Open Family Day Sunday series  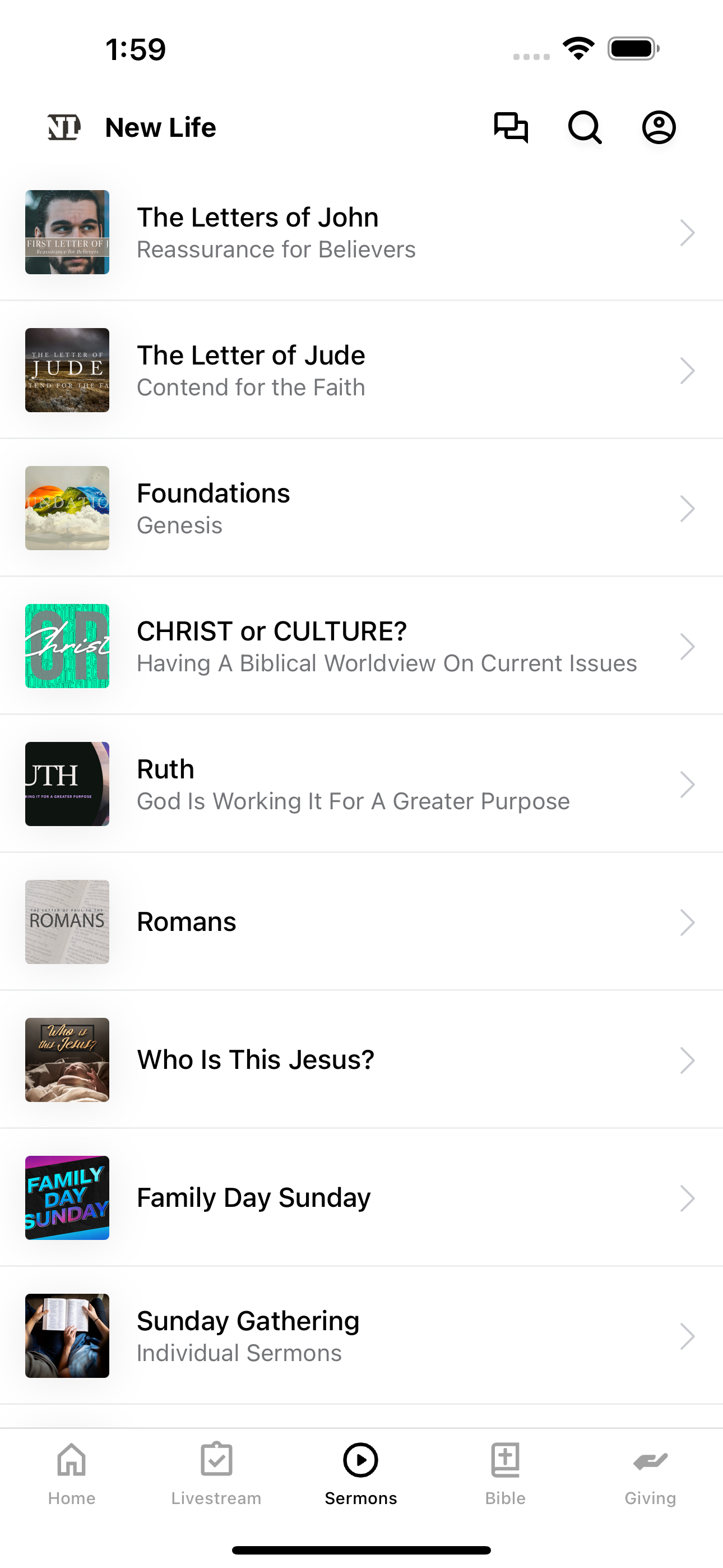(361, 1198)
